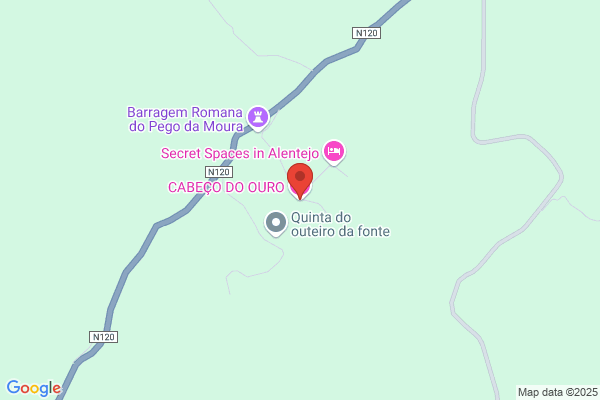Select the Secret Spaces in Alentejo lodging pin
This screenshot has height=400, width=600.
pyautogui.click(x=334, y=152)
